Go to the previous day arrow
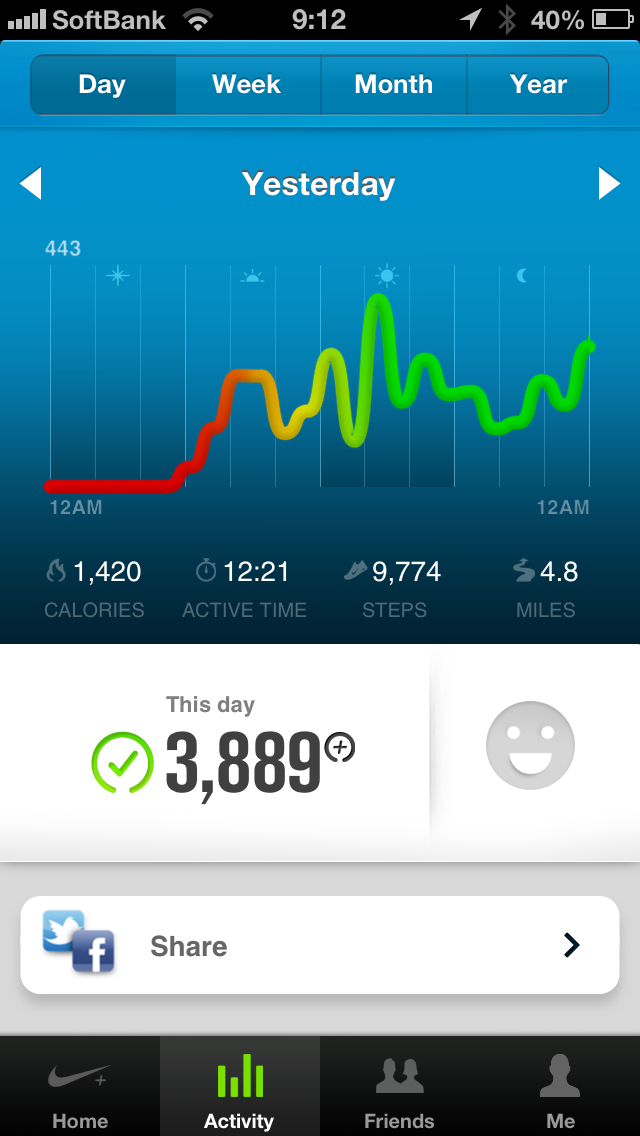This screenshot has height=1136, width=640. (x=31, y=184)
